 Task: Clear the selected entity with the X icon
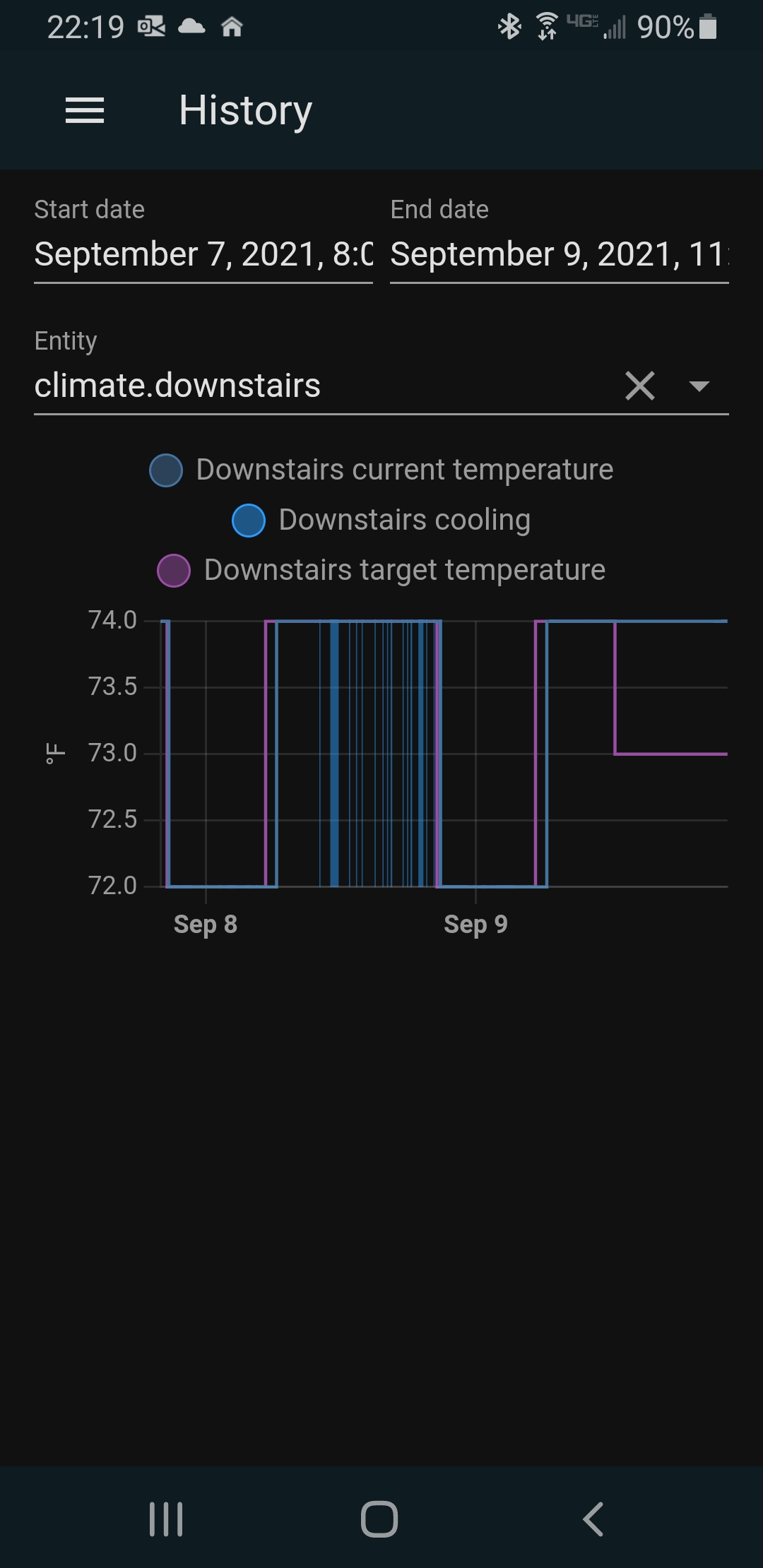click(639, 386)
